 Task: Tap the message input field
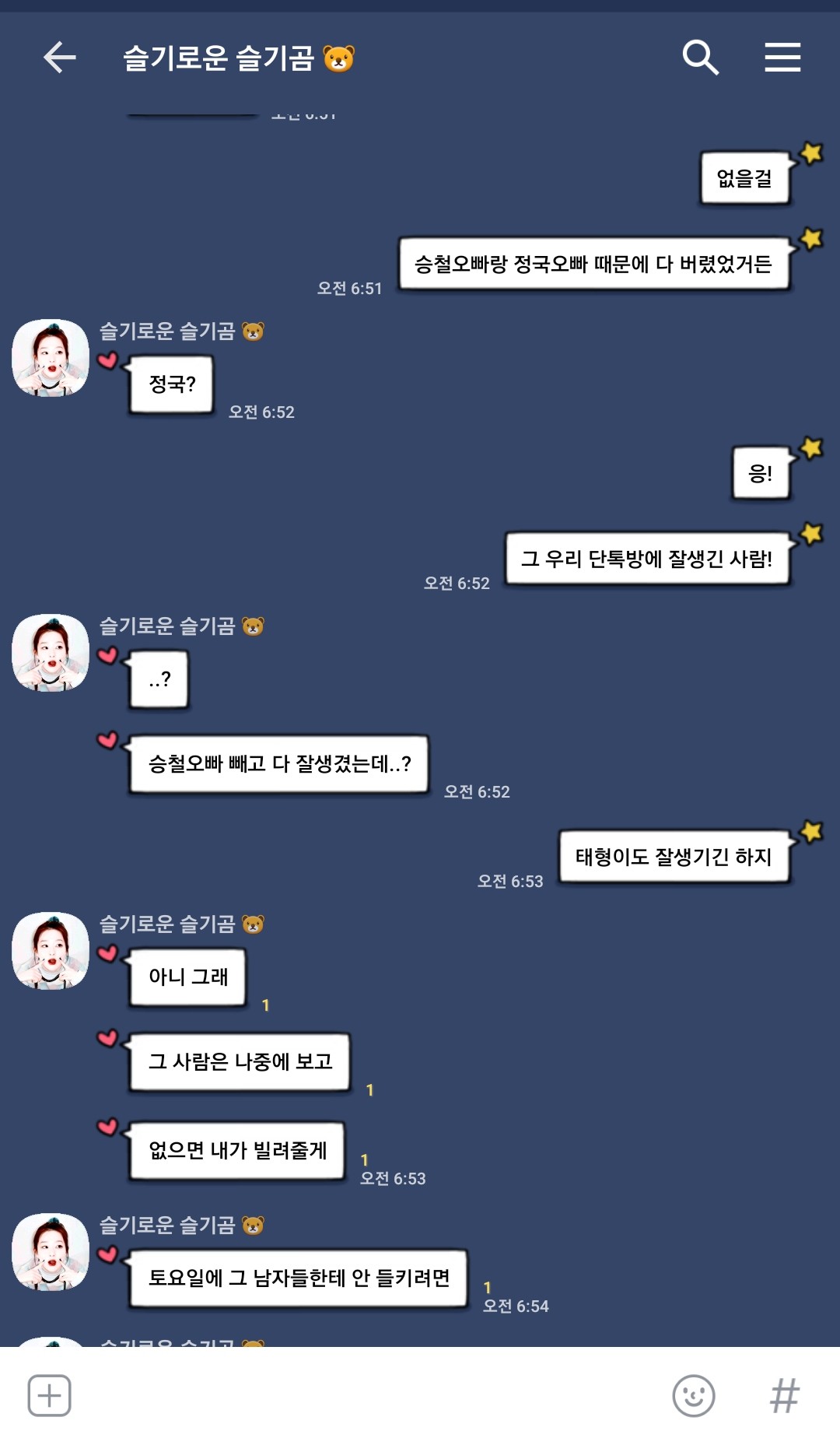click(x=366, y=1395)
